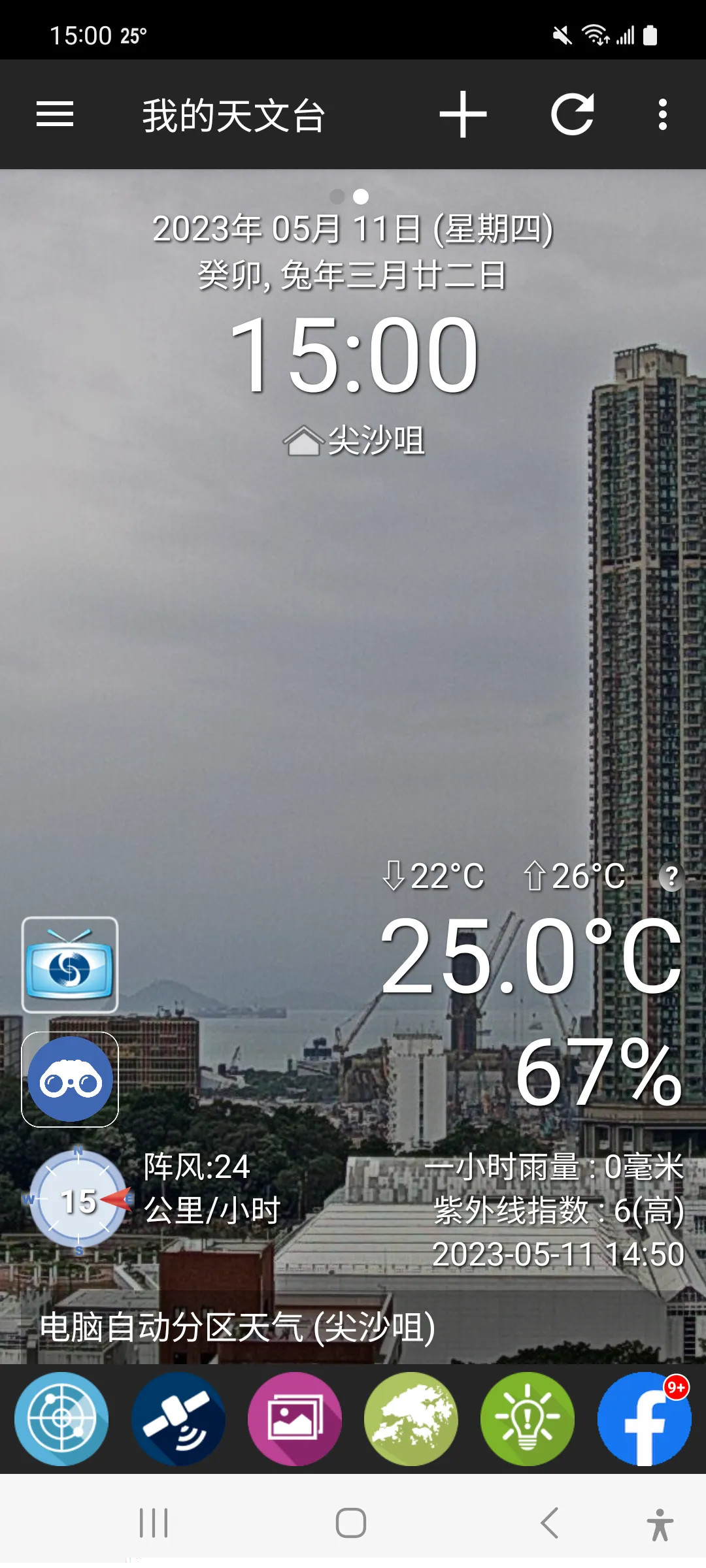Open the satellite imagery shortcut

point(178,1419)
